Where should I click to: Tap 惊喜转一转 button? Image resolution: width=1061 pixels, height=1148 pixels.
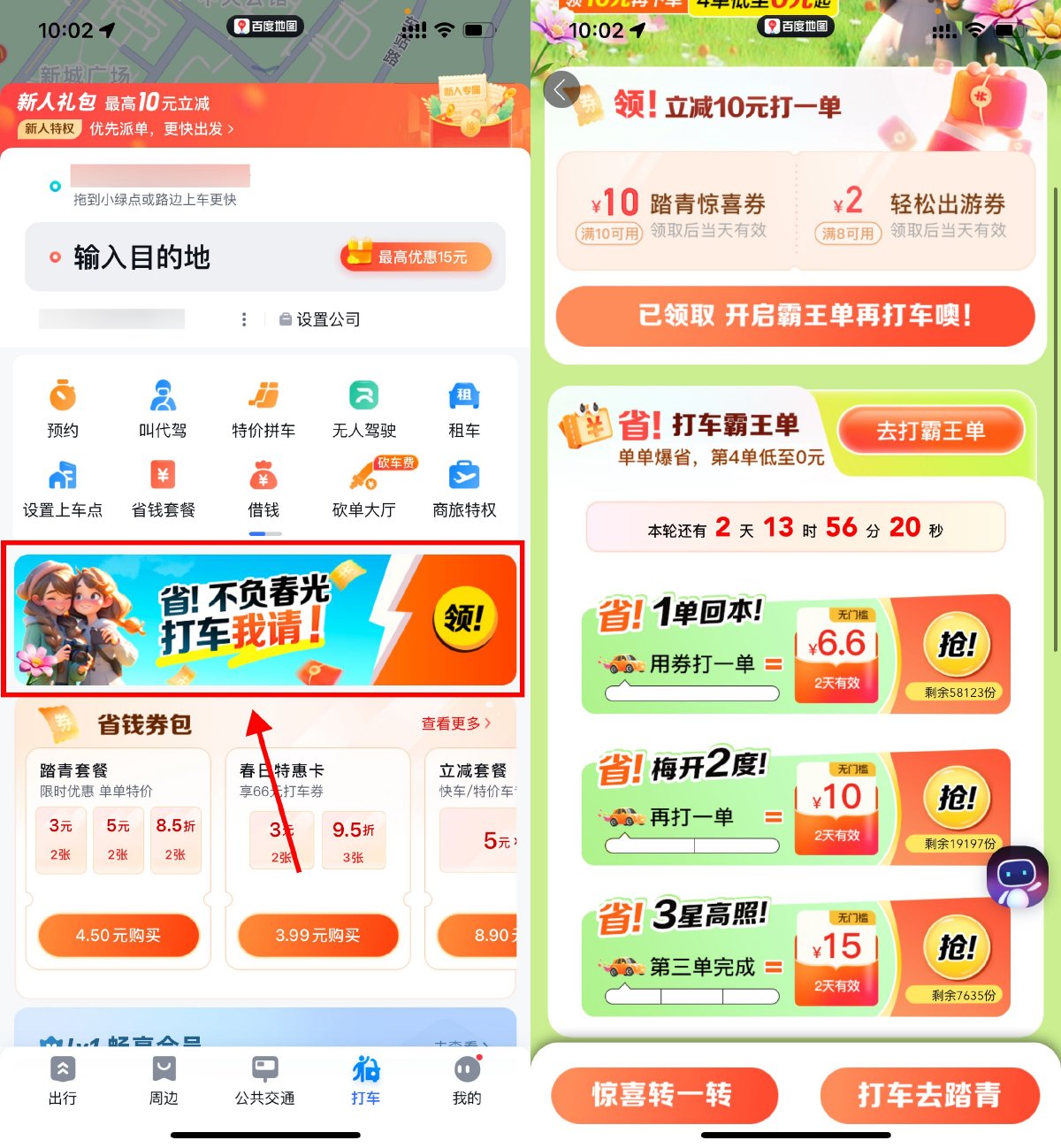(664, 1095)
